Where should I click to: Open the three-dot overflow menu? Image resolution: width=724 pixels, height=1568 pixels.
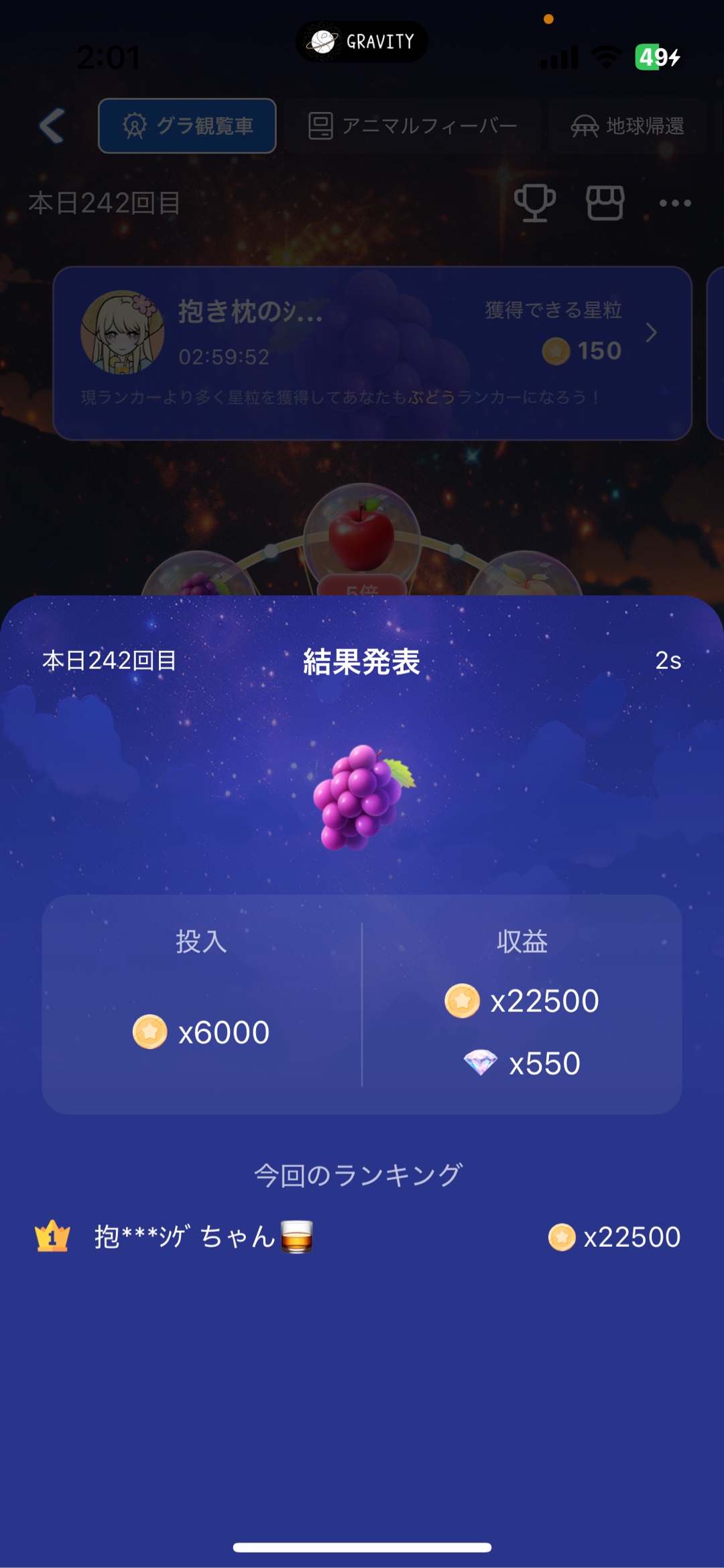[x=674, y=202]
